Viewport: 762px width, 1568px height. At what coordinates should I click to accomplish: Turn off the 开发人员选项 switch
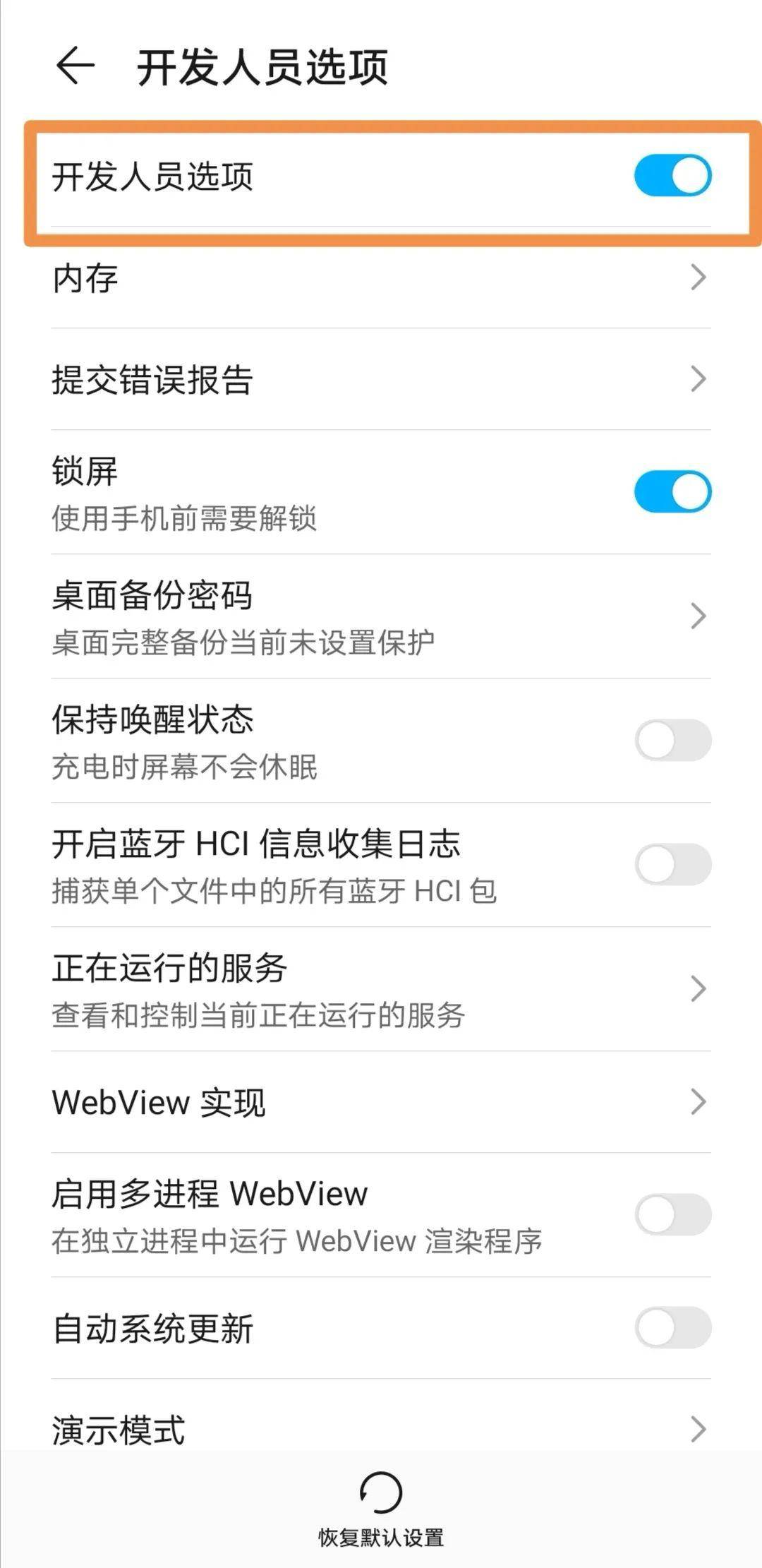pyautogui.click(x=672, y=176)
